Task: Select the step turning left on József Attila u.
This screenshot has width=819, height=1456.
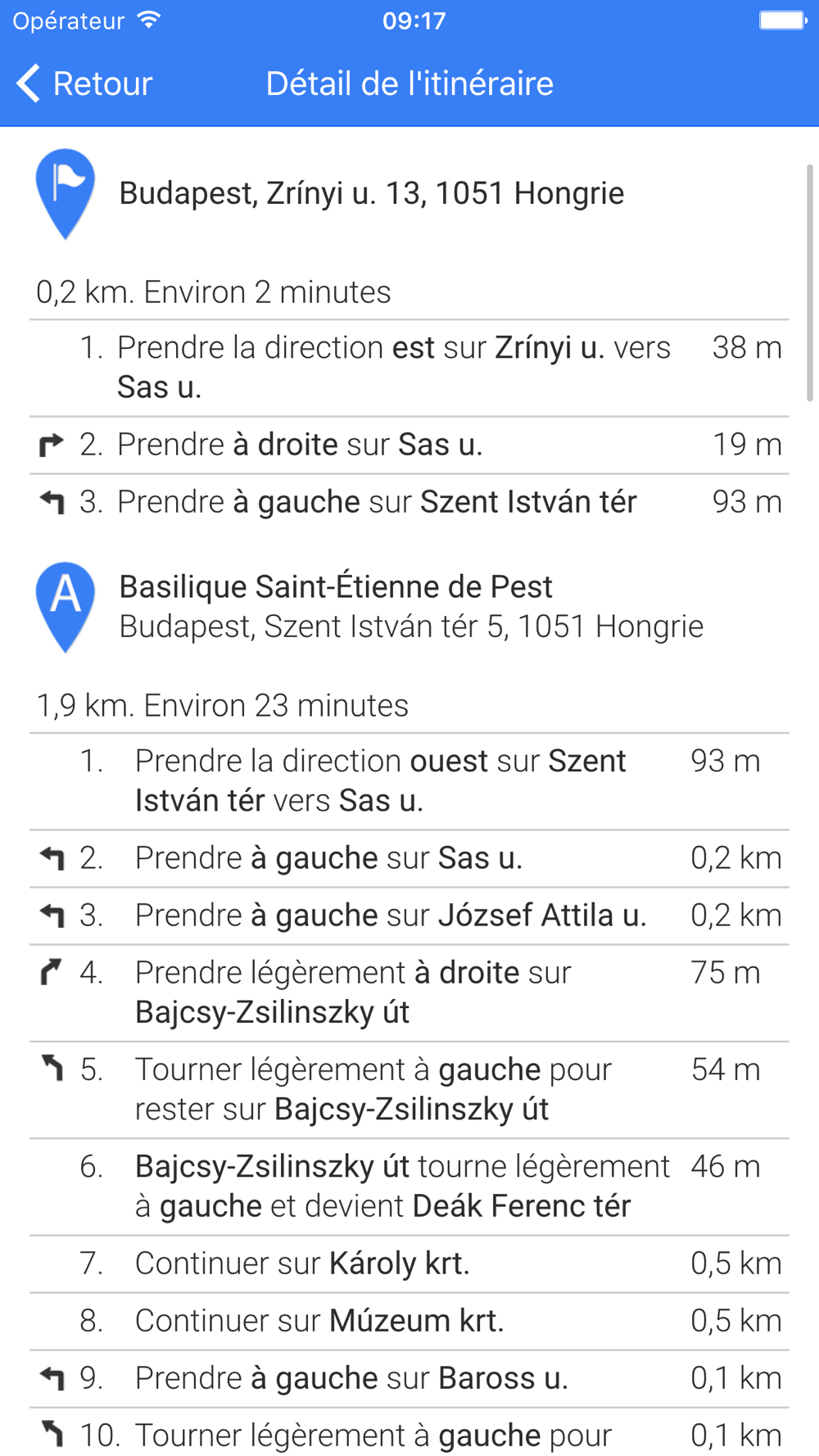Action: click(409, 916)
